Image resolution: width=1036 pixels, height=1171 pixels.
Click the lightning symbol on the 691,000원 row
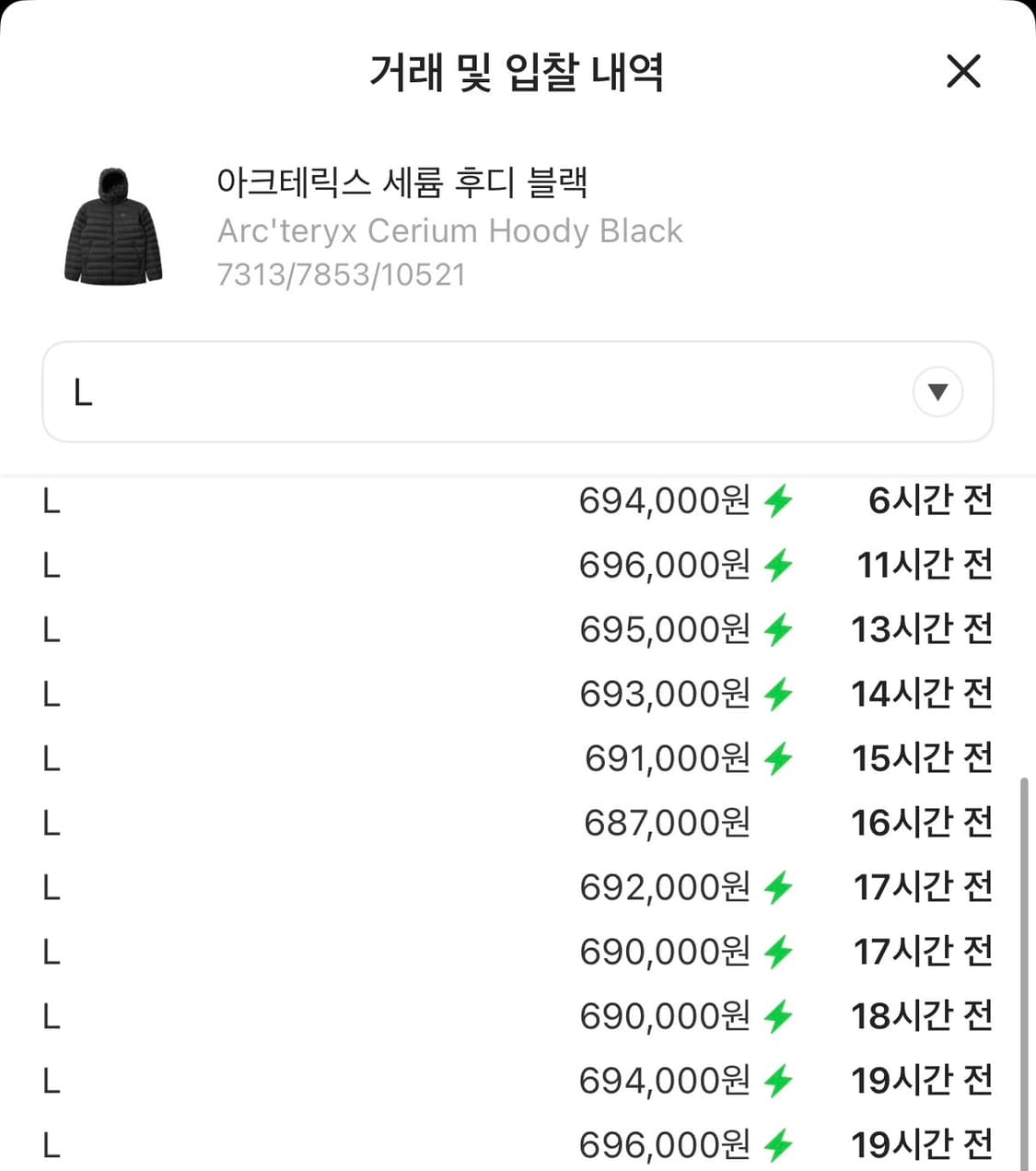pyautogui.click(x=776, y=759)
